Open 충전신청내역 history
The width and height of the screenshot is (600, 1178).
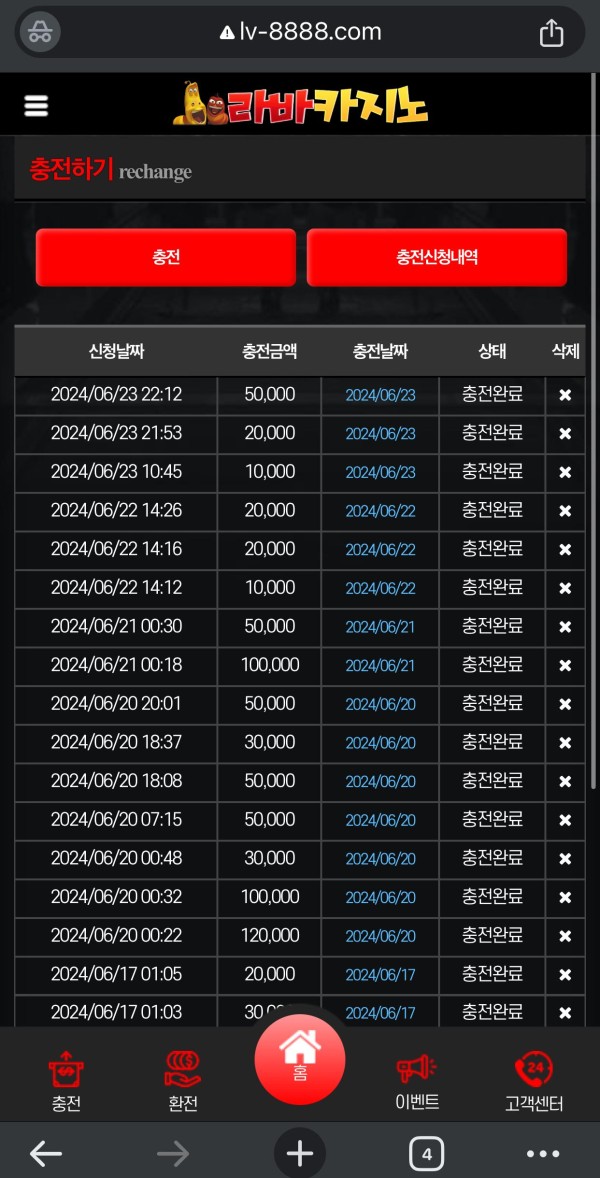pos(437,257)
